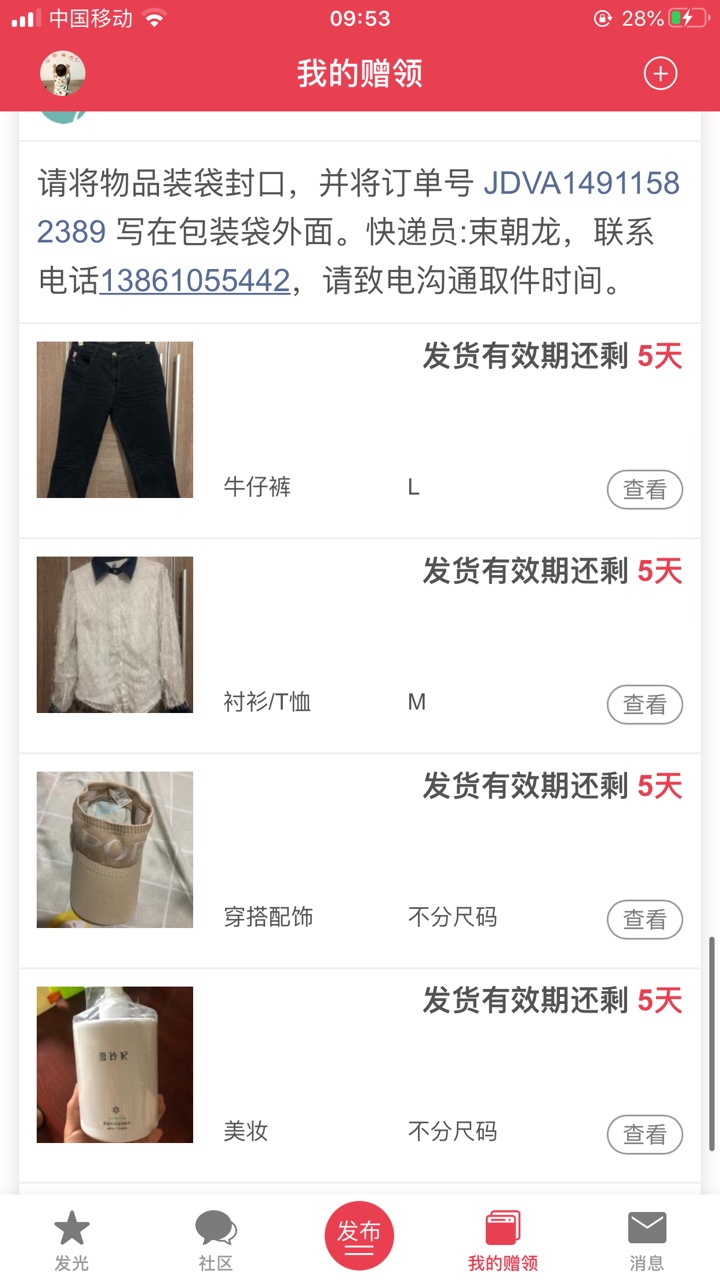720x1280 pixels.
Task: Select the 我的赠领 tab
Action: click(503, 1240)
